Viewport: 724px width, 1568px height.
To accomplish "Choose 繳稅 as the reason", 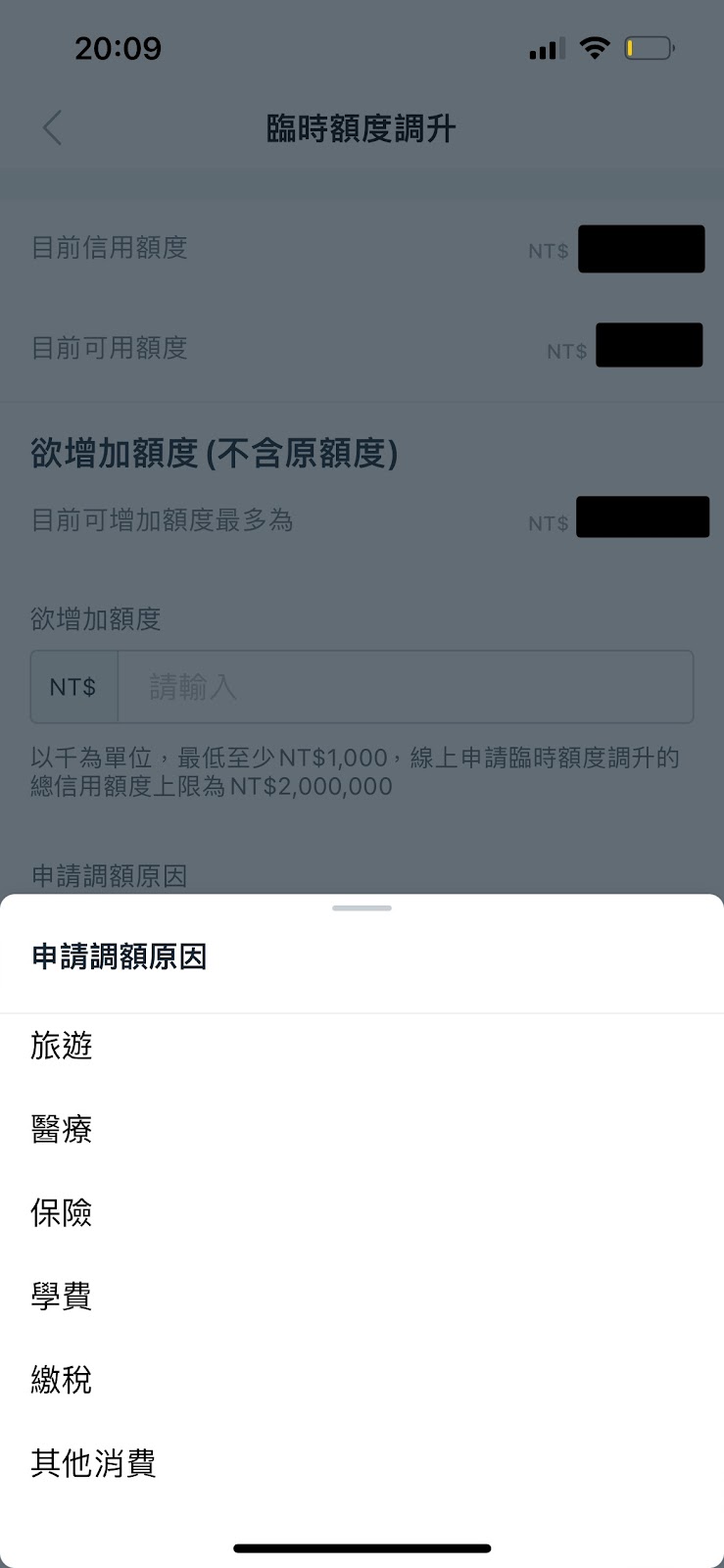I will (362, 1380).
